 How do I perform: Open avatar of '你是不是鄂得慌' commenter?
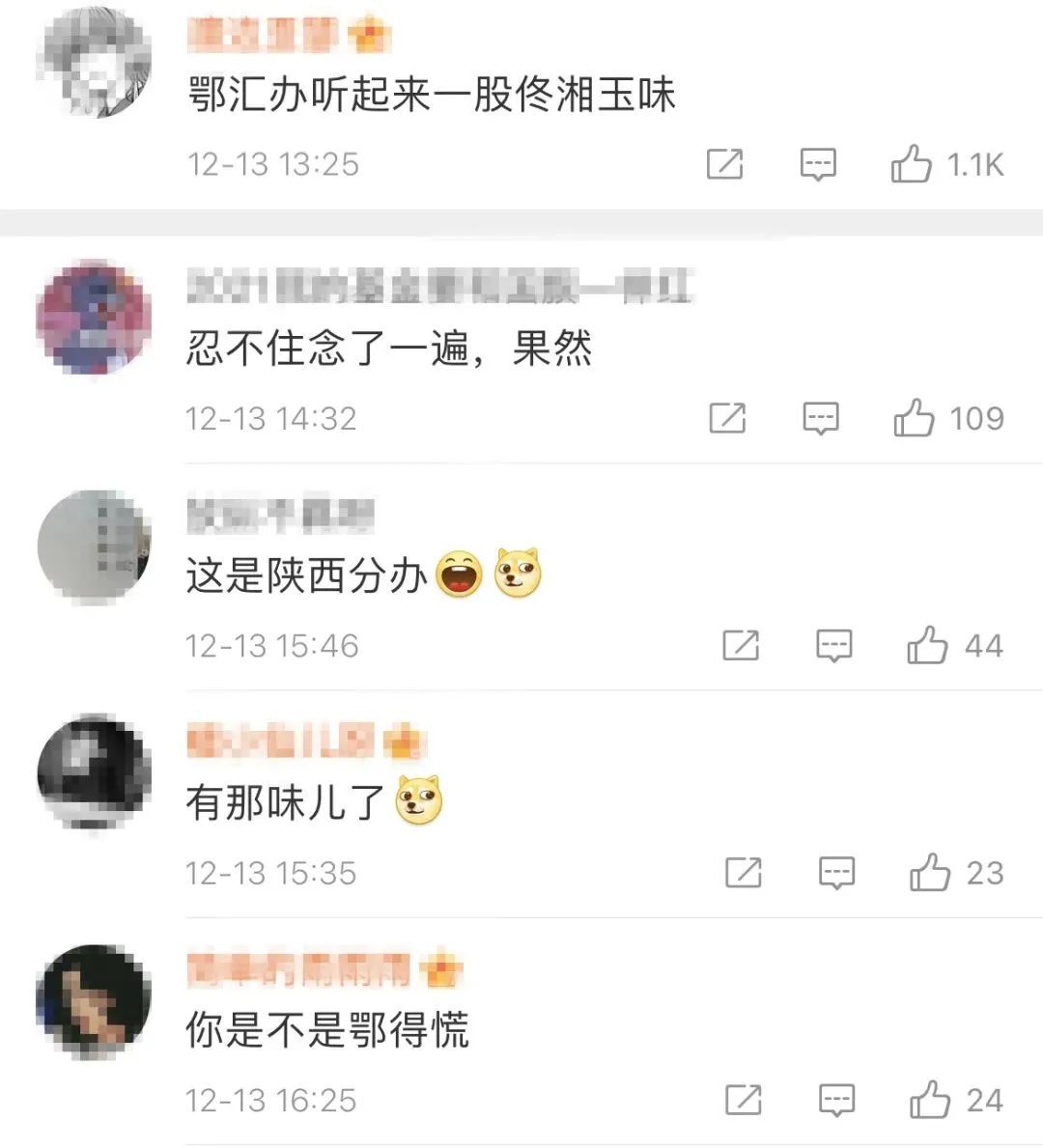(x=94, y=1001)
